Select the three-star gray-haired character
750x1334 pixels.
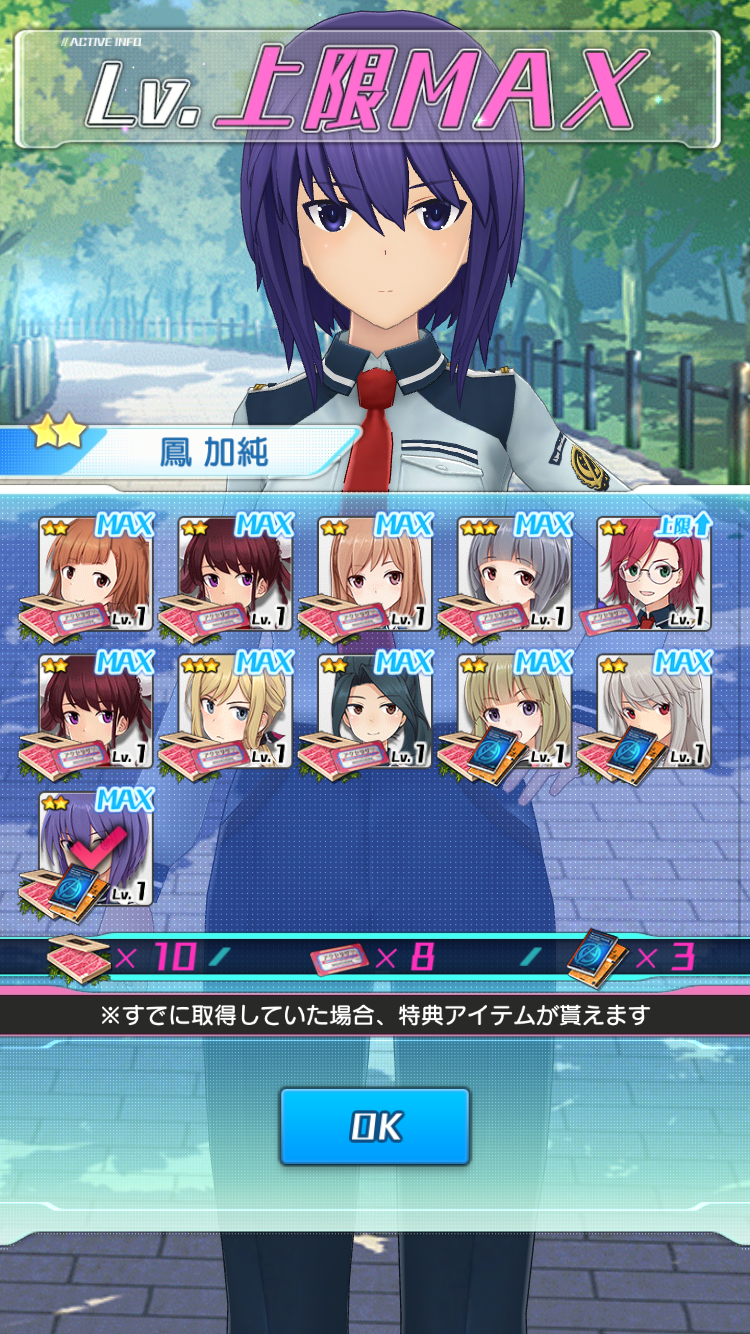(514, 574)
